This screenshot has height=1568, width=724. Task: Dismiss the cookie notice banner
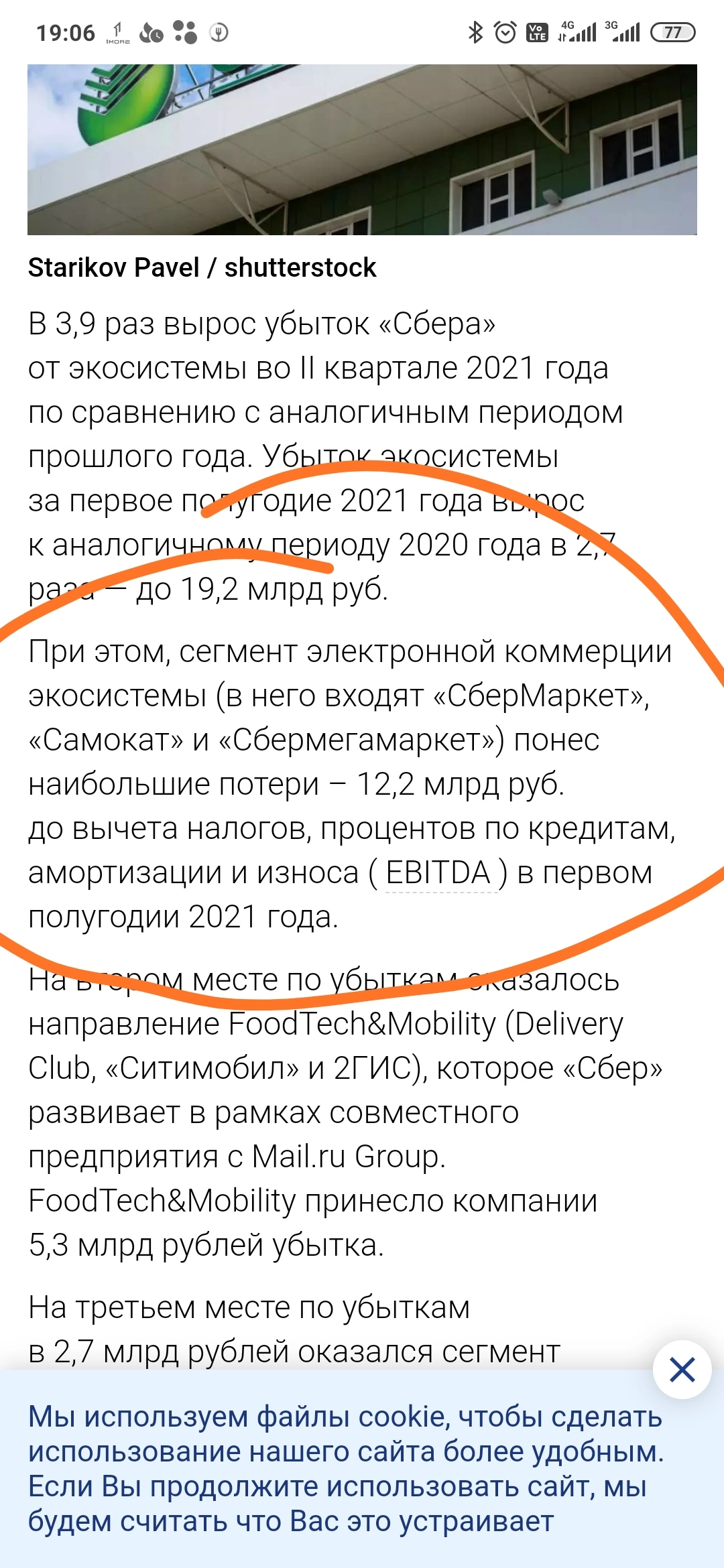(682, 1370)
